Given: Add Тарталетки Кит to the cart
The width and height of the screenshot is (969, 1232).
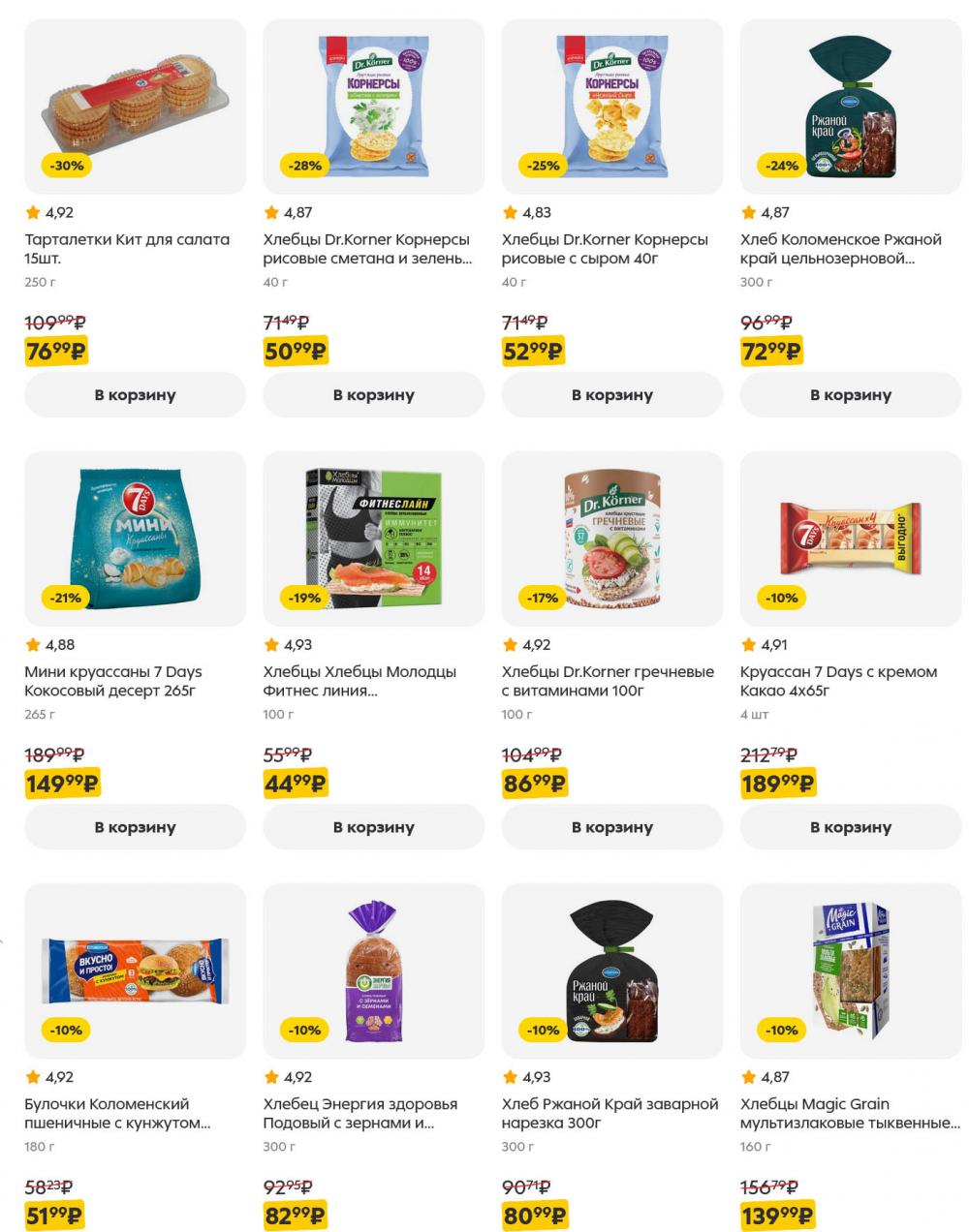Looking at the screenshot, I should (135, 395).
